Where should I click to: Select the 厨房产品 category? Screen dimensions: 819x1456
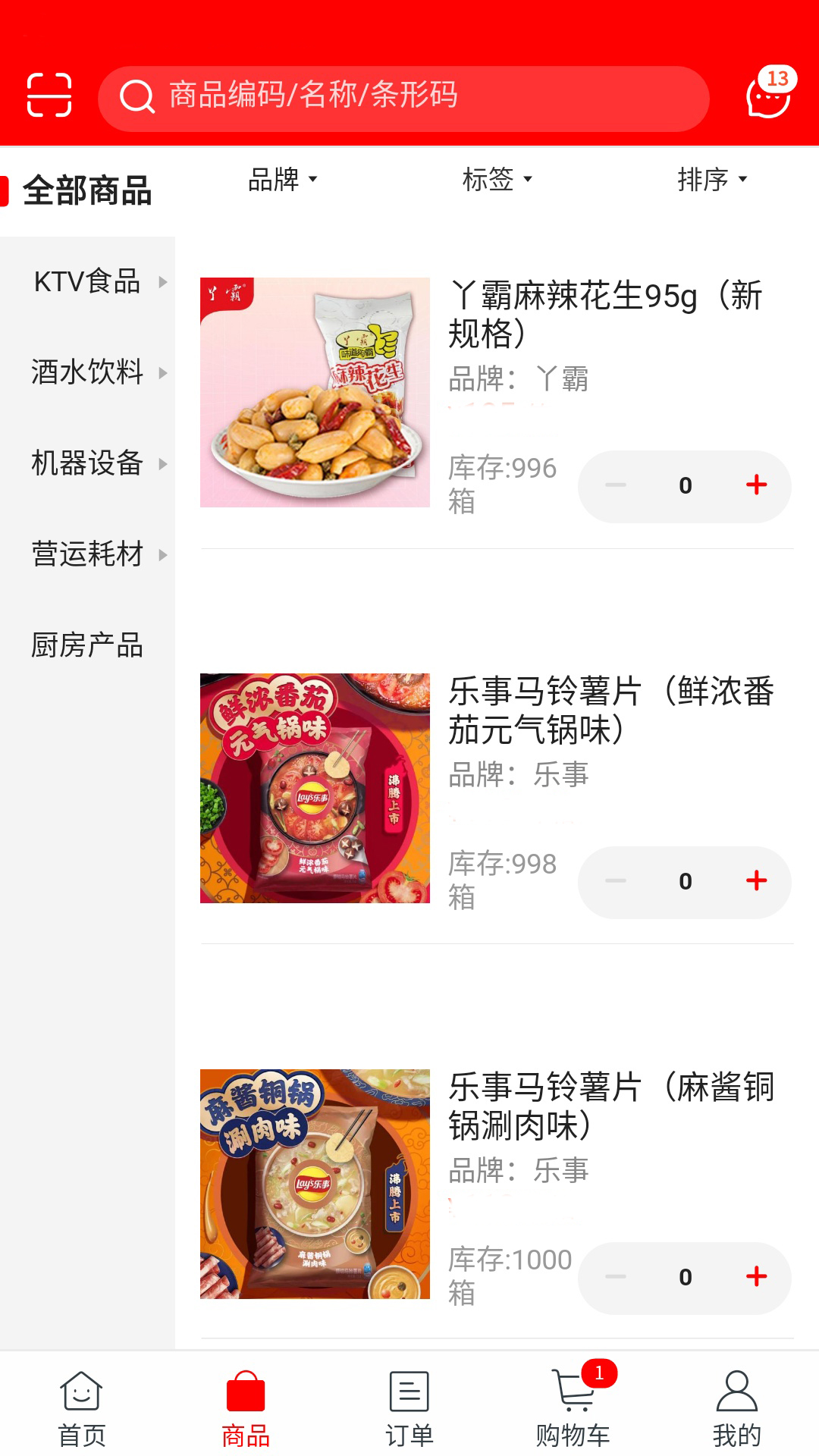coord(89,646)
